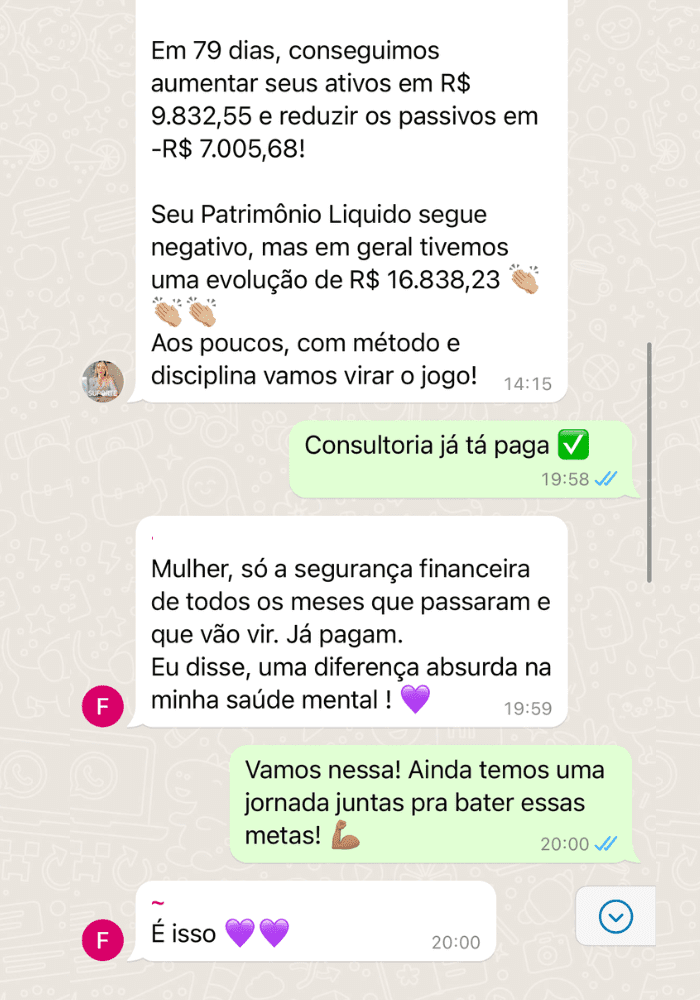Open F avatar next to "É isso"

[102, 939]
